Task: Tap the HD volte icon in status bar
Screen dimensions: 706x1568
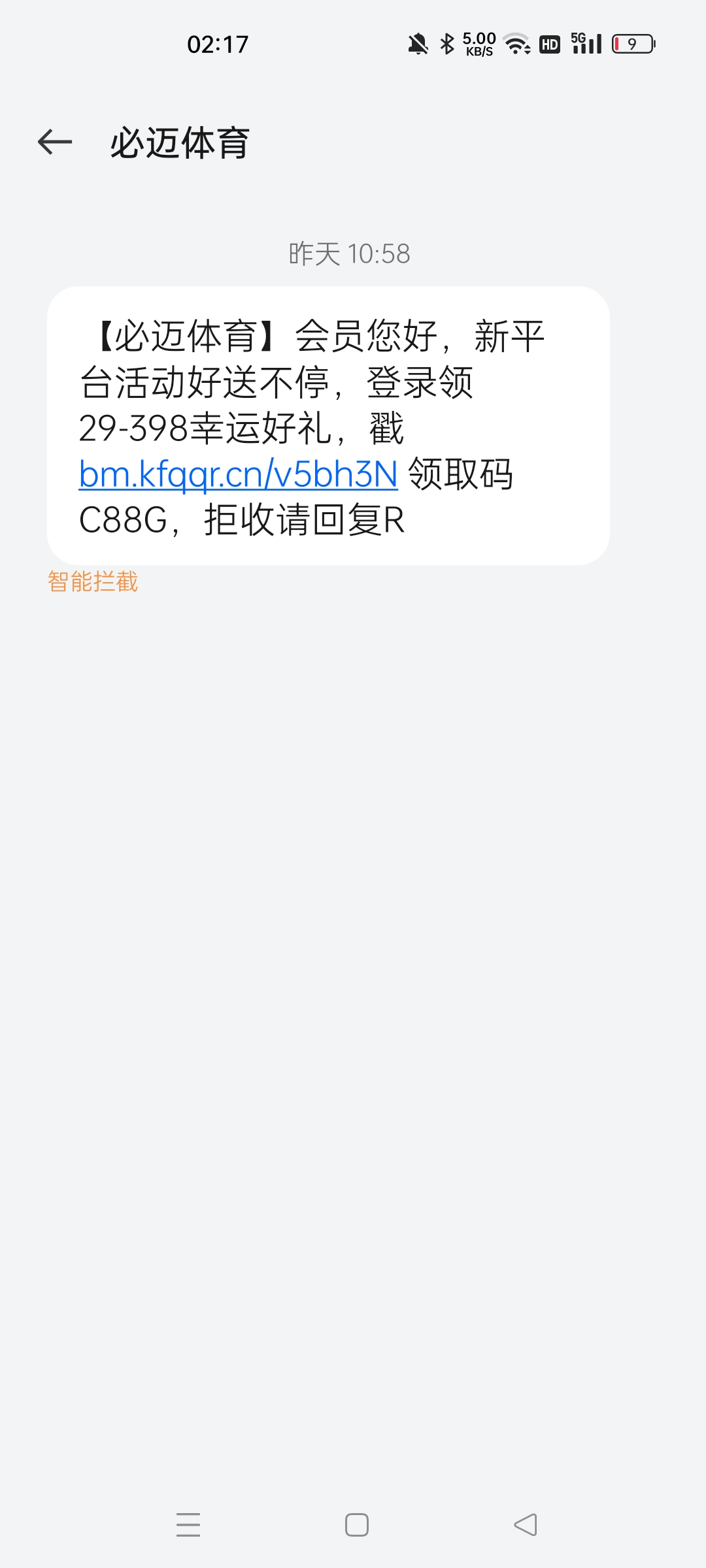Action: pos(549,43)
